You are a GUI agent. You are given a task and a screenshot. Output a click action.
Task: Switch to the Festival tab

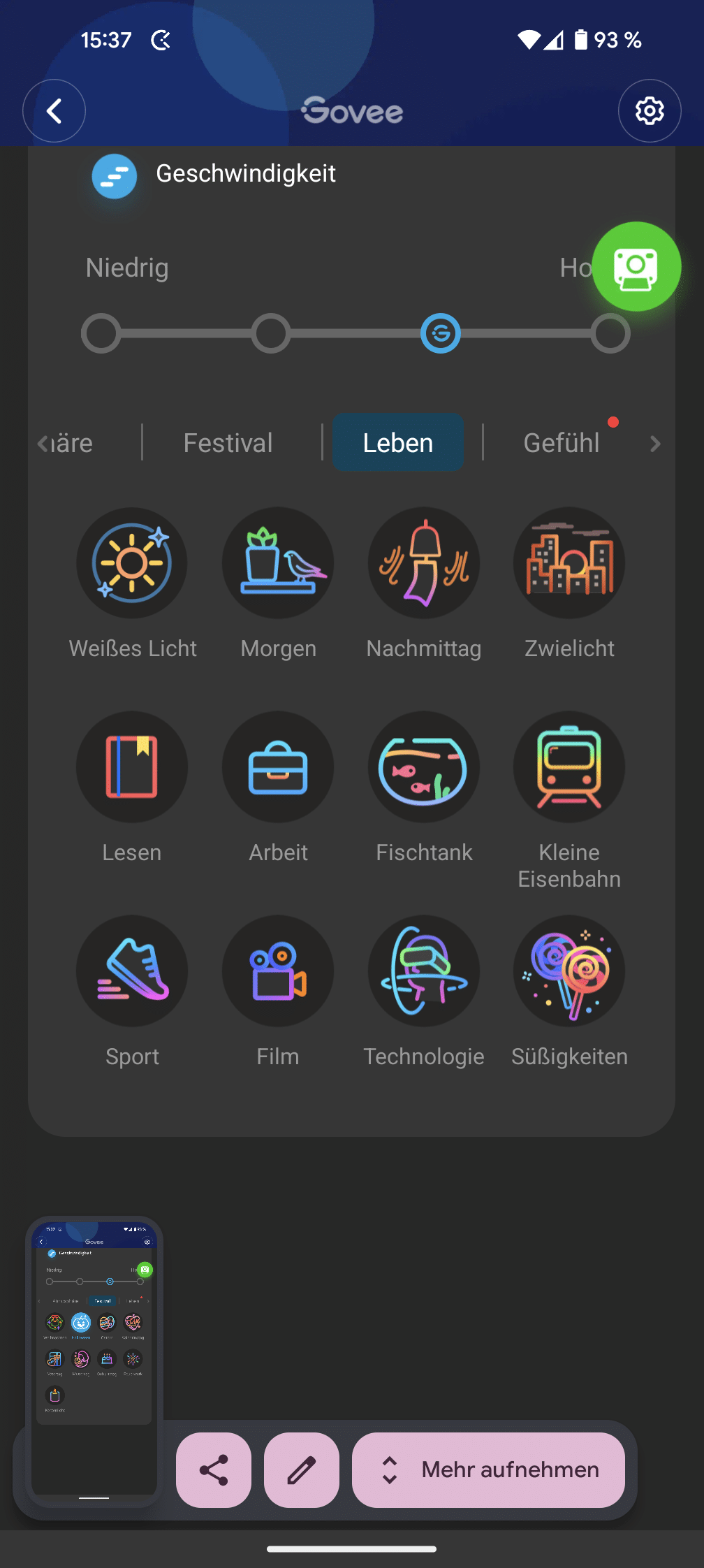click(228, 443)
